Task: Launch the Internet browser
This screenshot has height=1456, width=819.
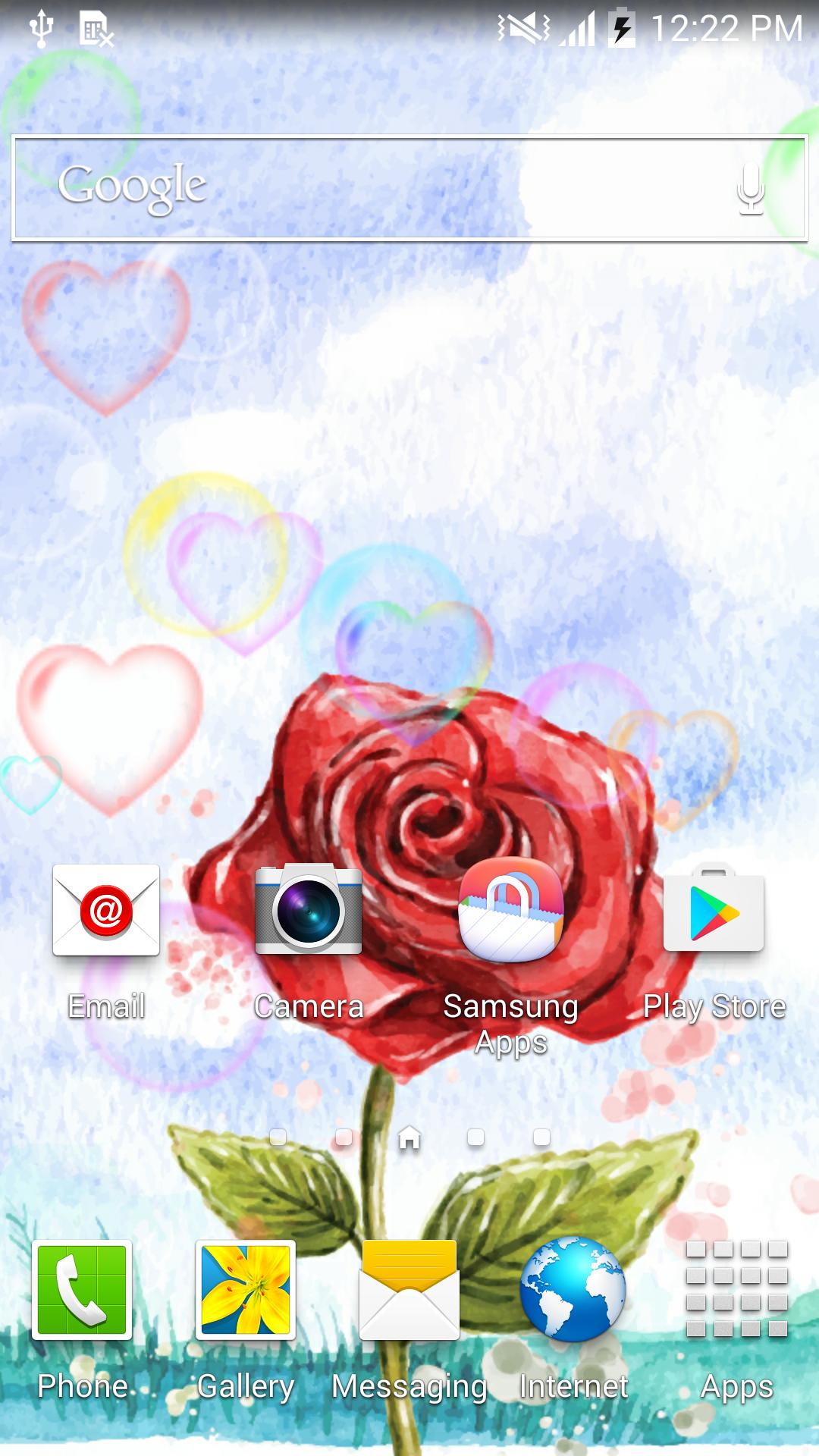Action: click(x=573, y=1291)
